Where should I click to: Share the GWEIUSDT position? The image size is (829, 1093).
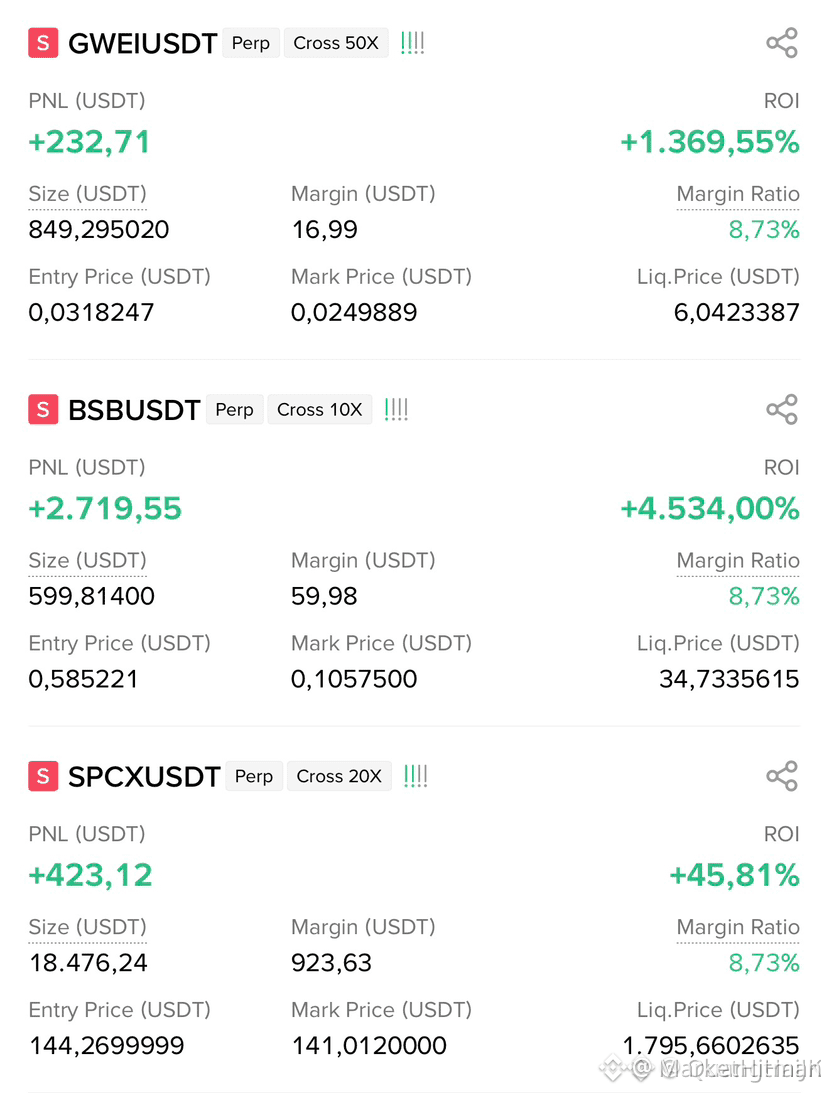point(782,43)
